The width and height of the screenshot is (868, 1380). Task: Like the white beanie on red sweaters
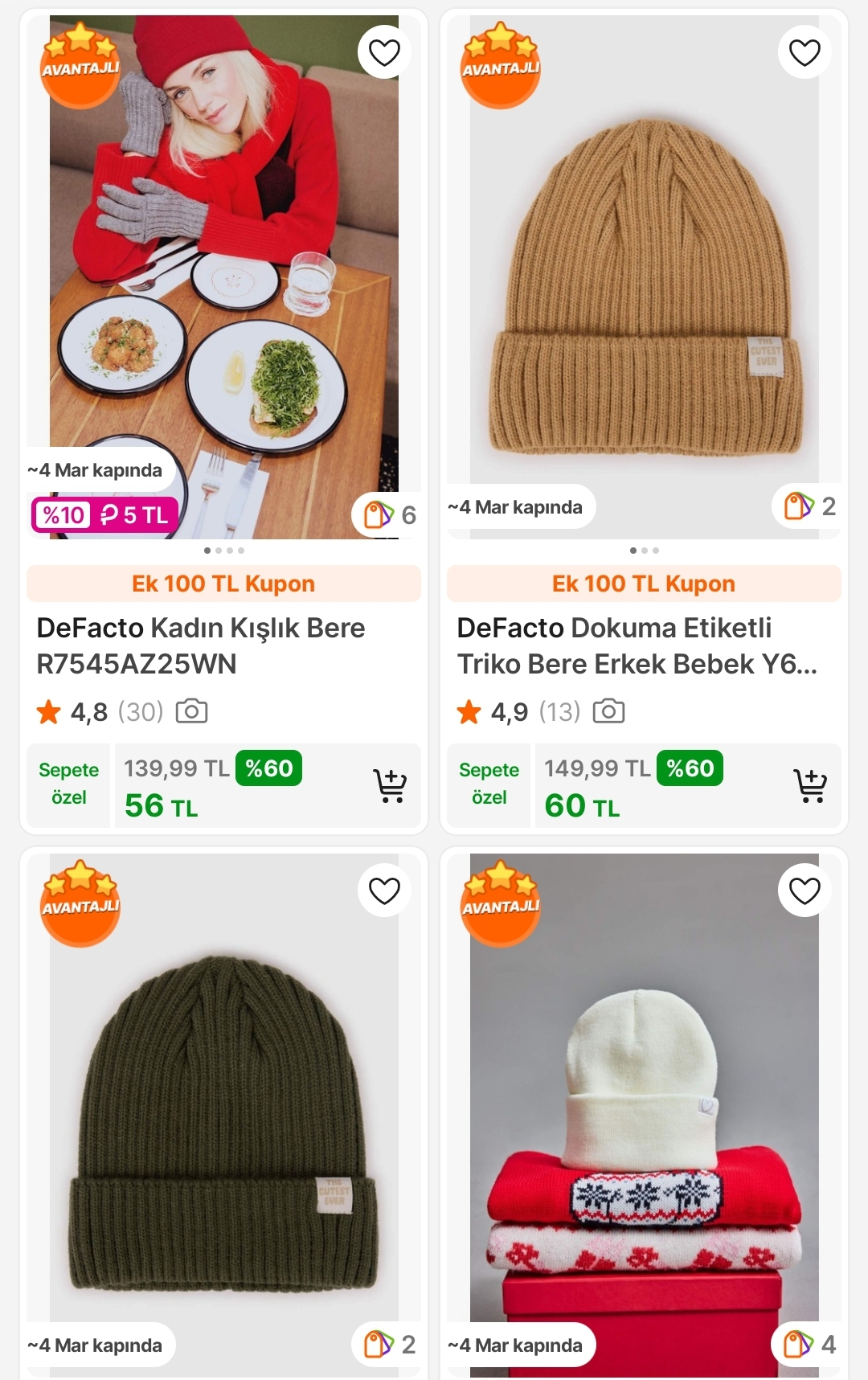805,891
